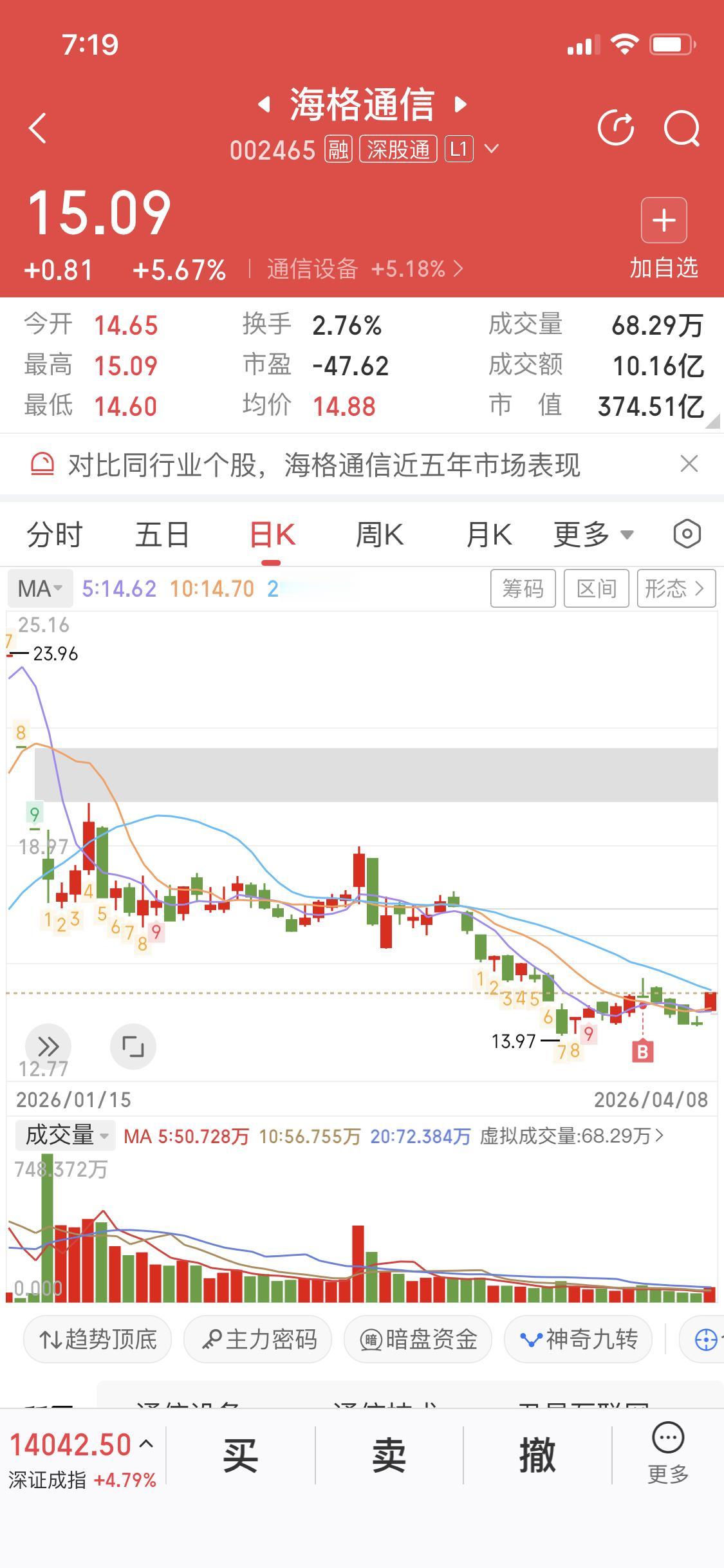724x1568 pixels.
Task: Open the search function
Action: click(682, 129)
